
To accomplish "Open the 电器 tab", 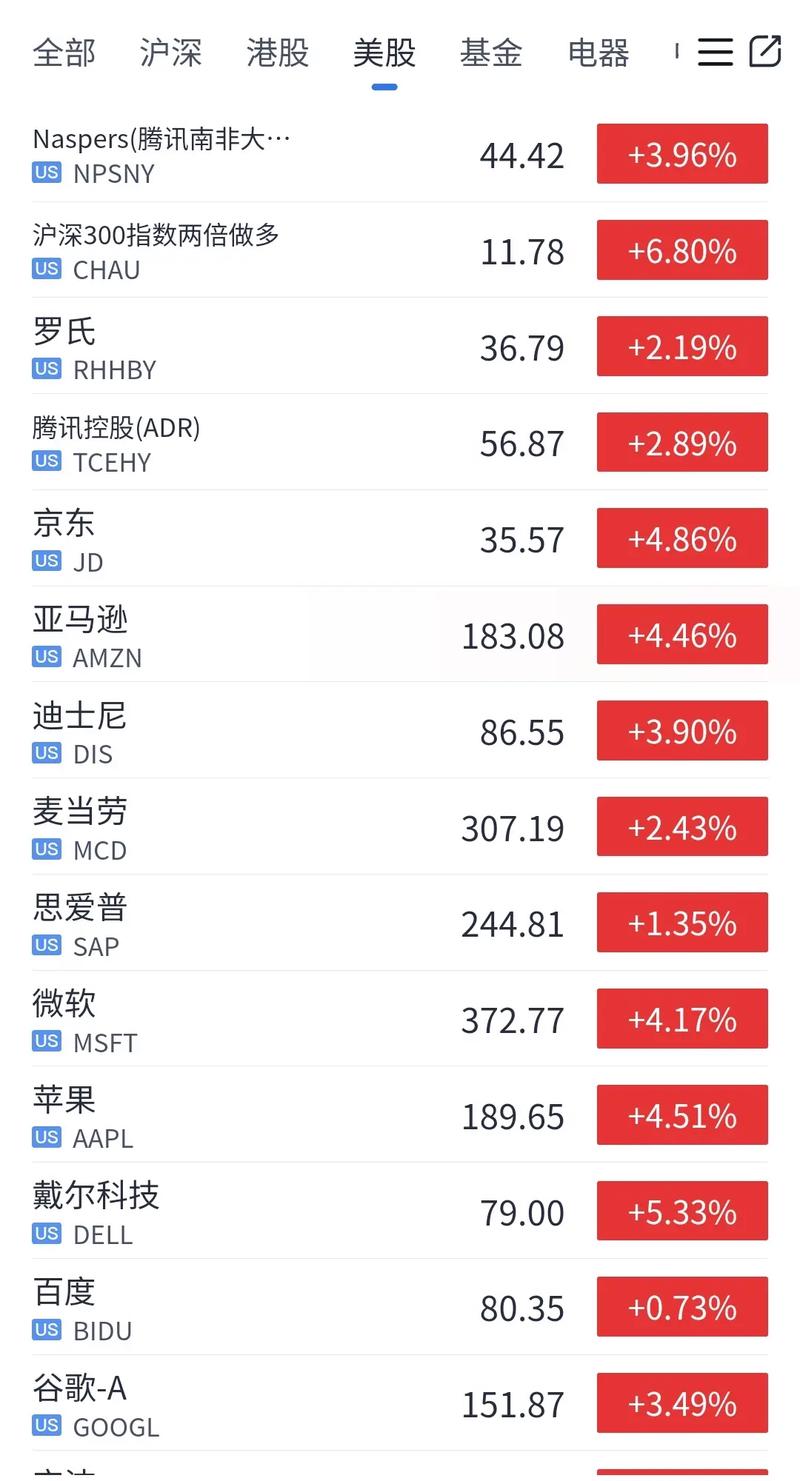I will point(597,53).
